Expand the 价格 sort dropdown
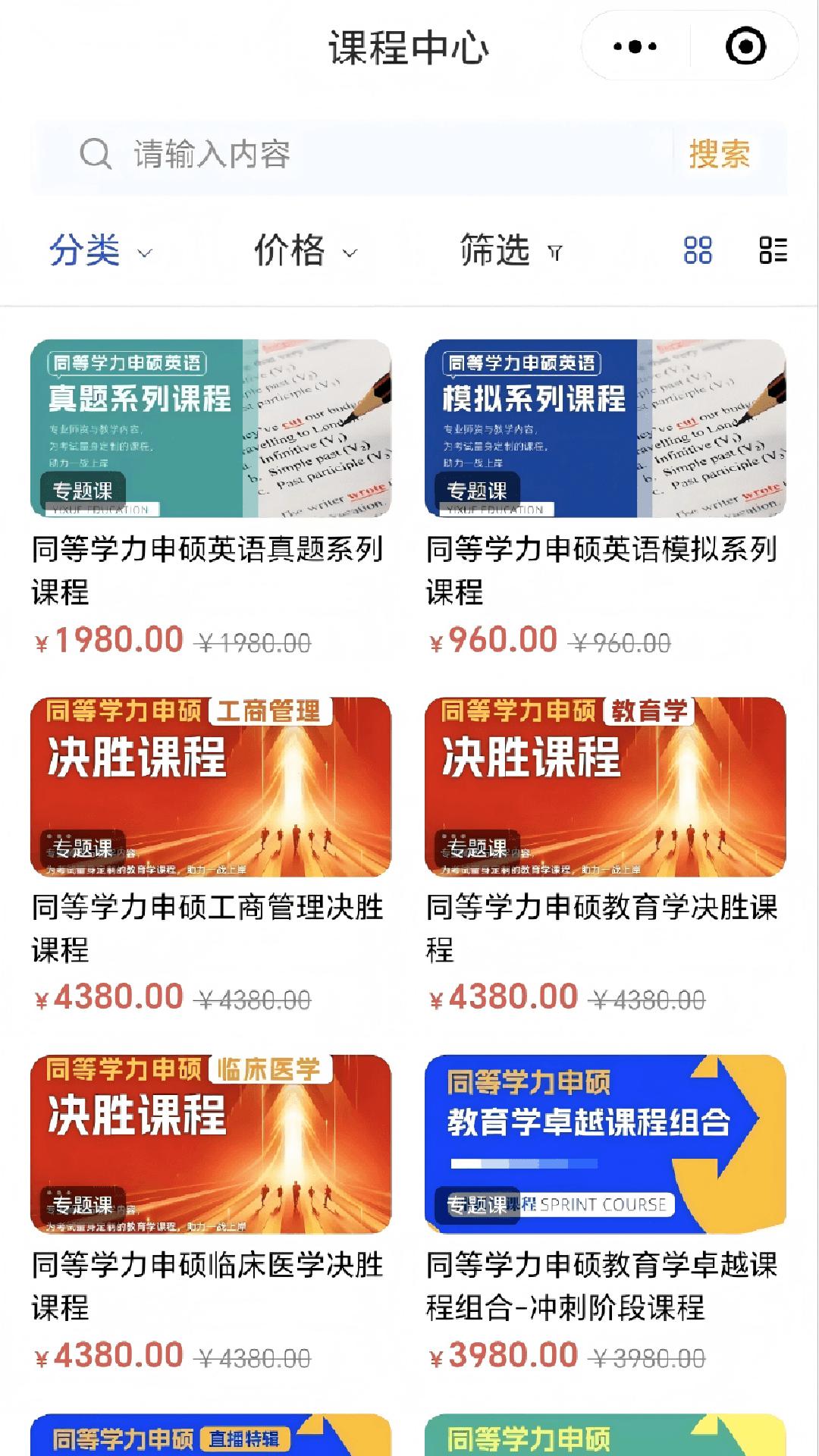819x1456 pixels. coord(305,251)
